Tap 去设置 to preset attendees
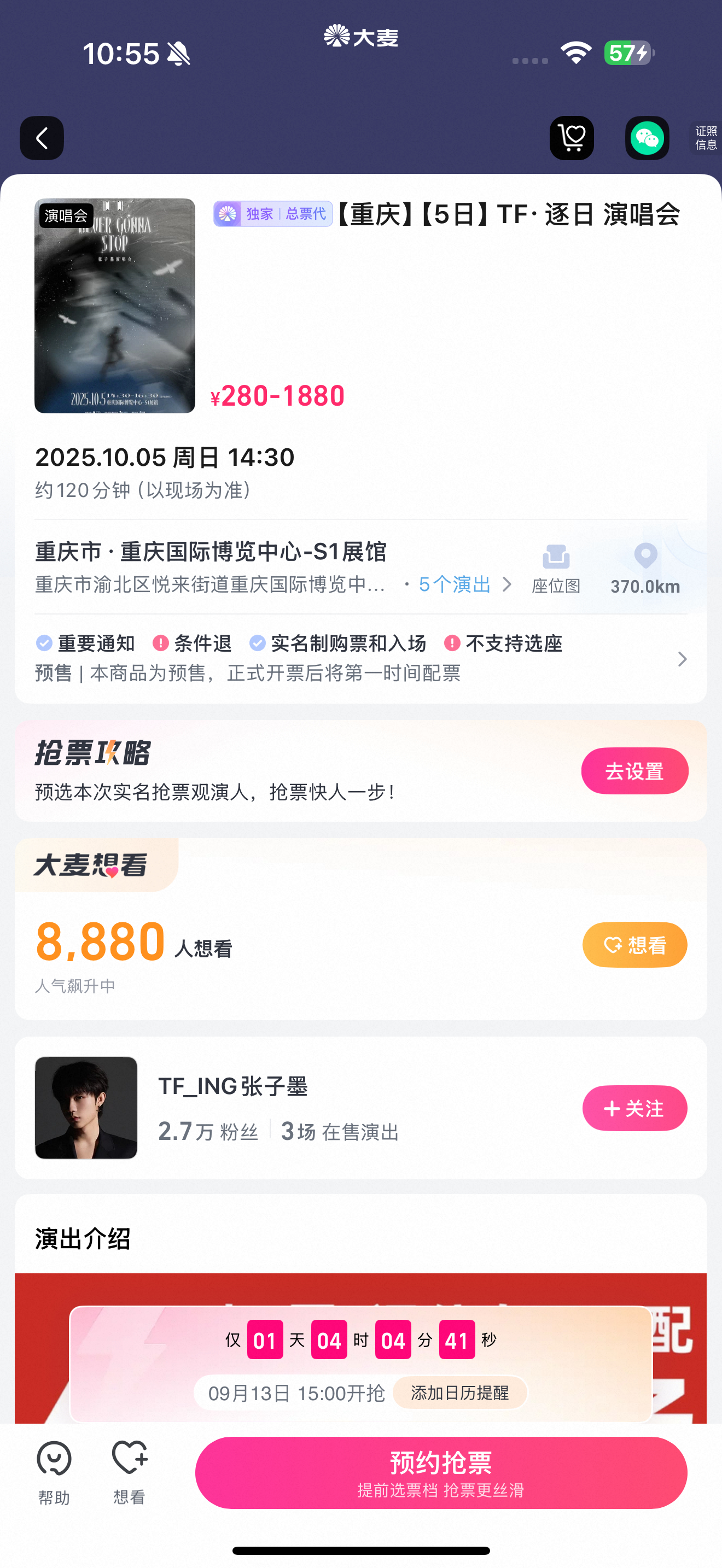This screenshot has width=722, height=1568. 634,771
